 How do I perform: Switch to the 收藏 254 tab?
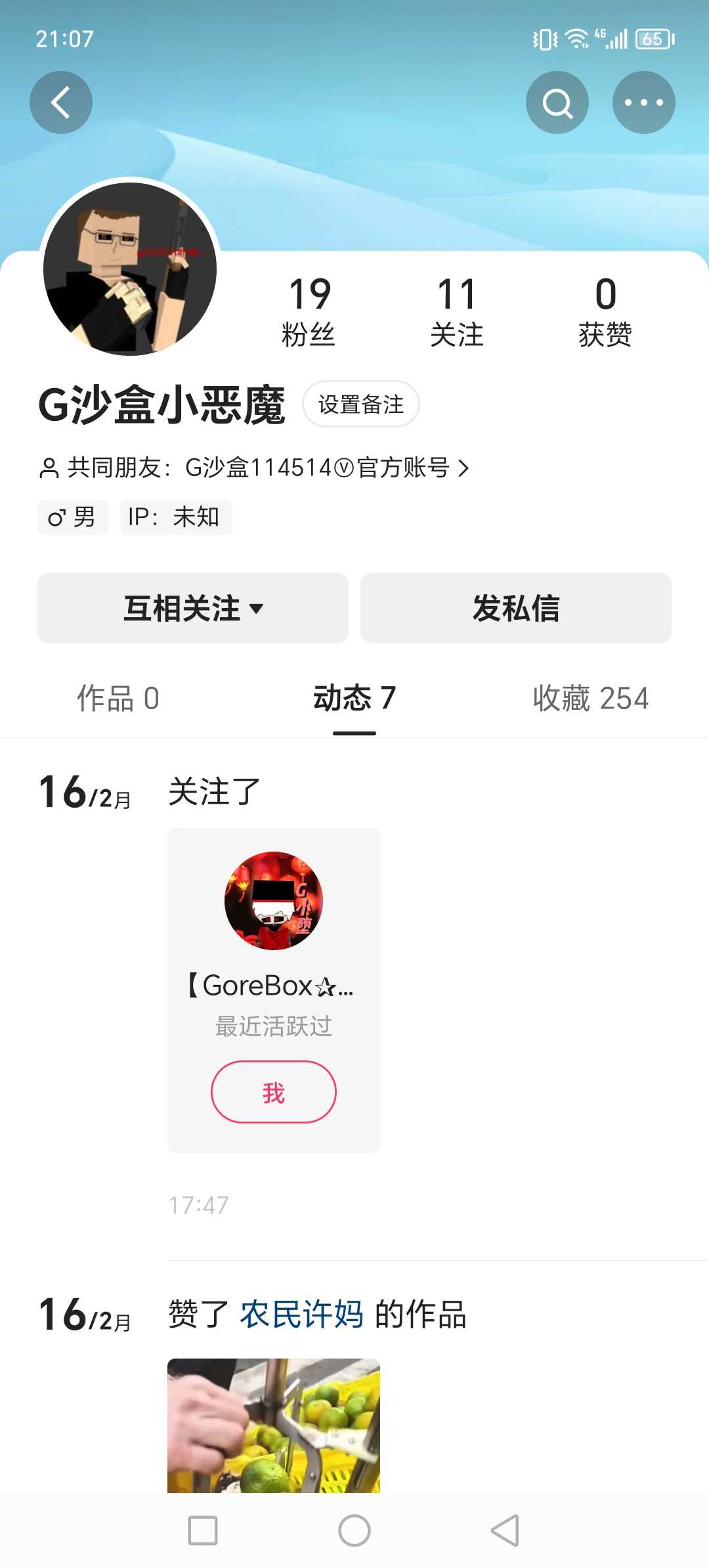pos(590,698)
